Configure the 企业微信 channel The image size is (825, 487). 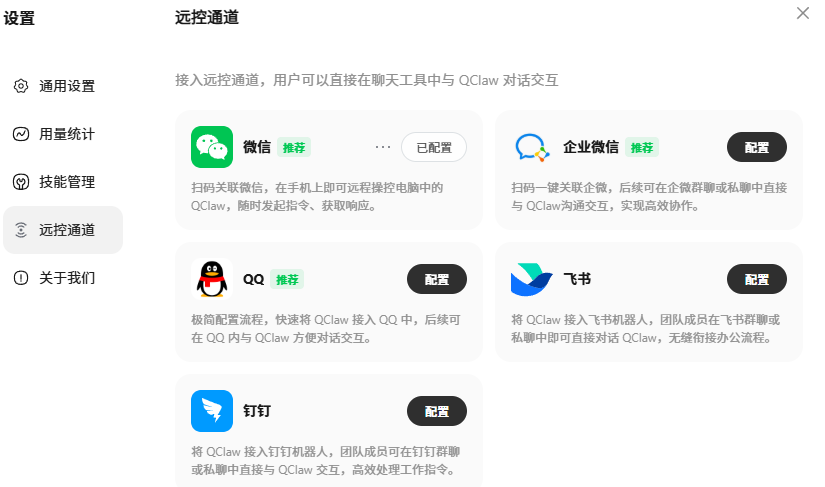[756, 147]
